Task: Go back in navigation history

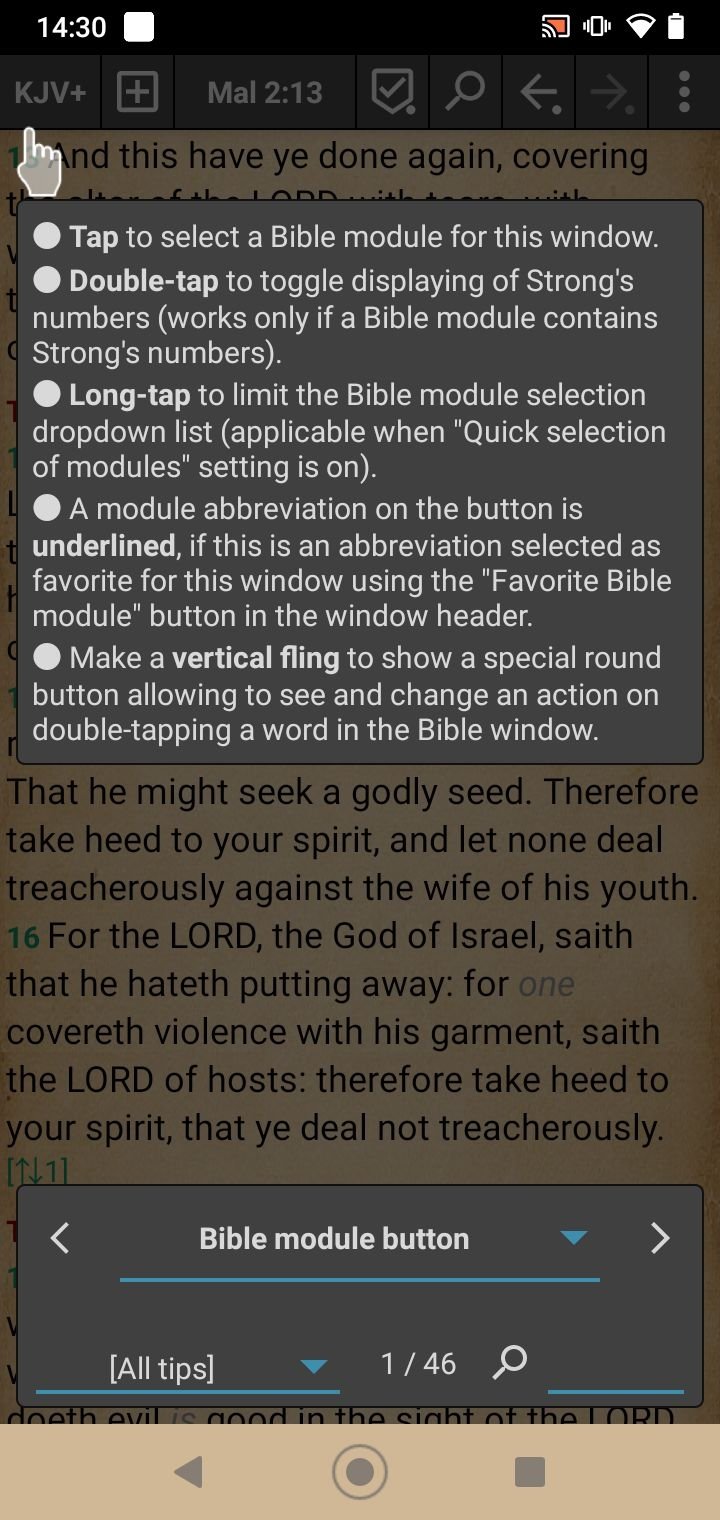Action: click(x=539, y=93)
